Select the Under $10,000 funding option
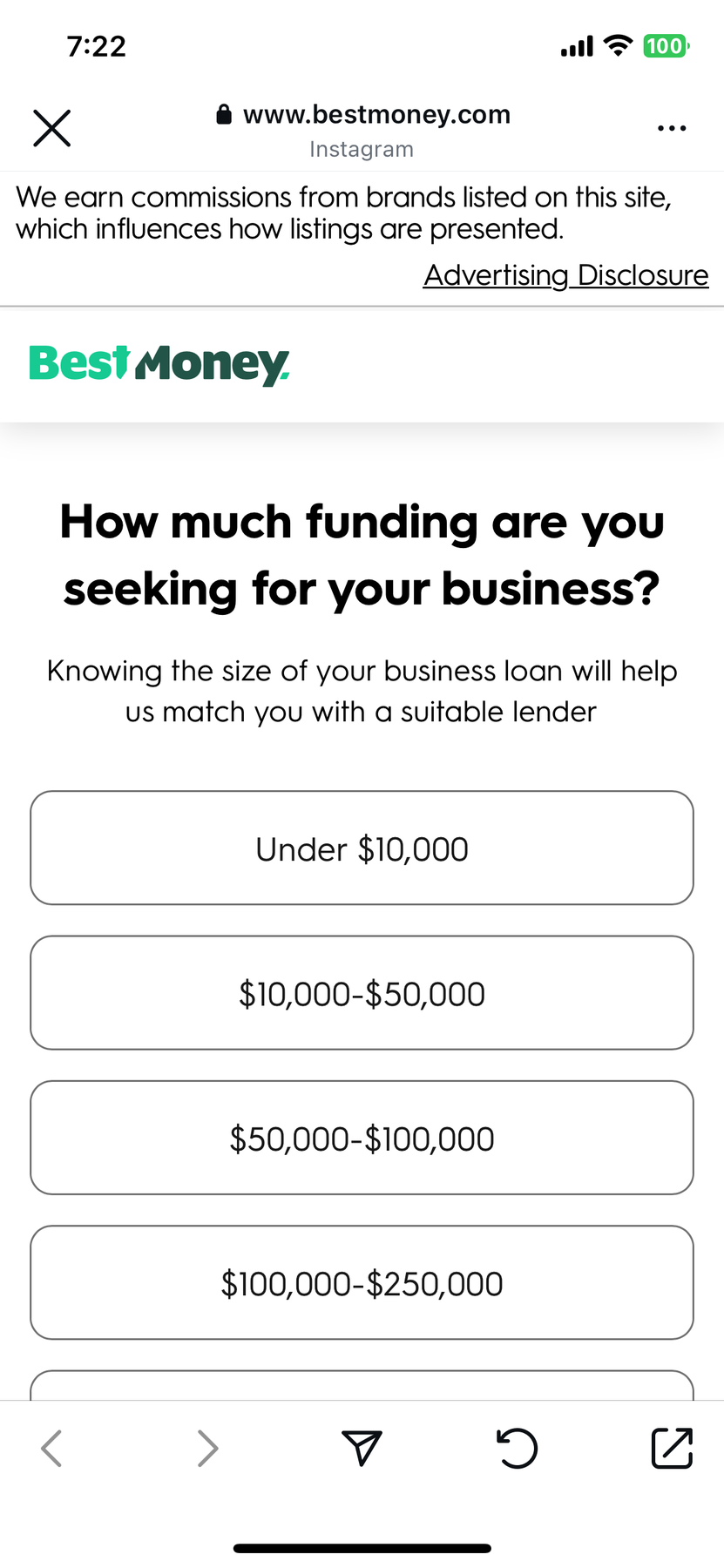The width and height of the screenshot is (724, 1568). point(362,848)
